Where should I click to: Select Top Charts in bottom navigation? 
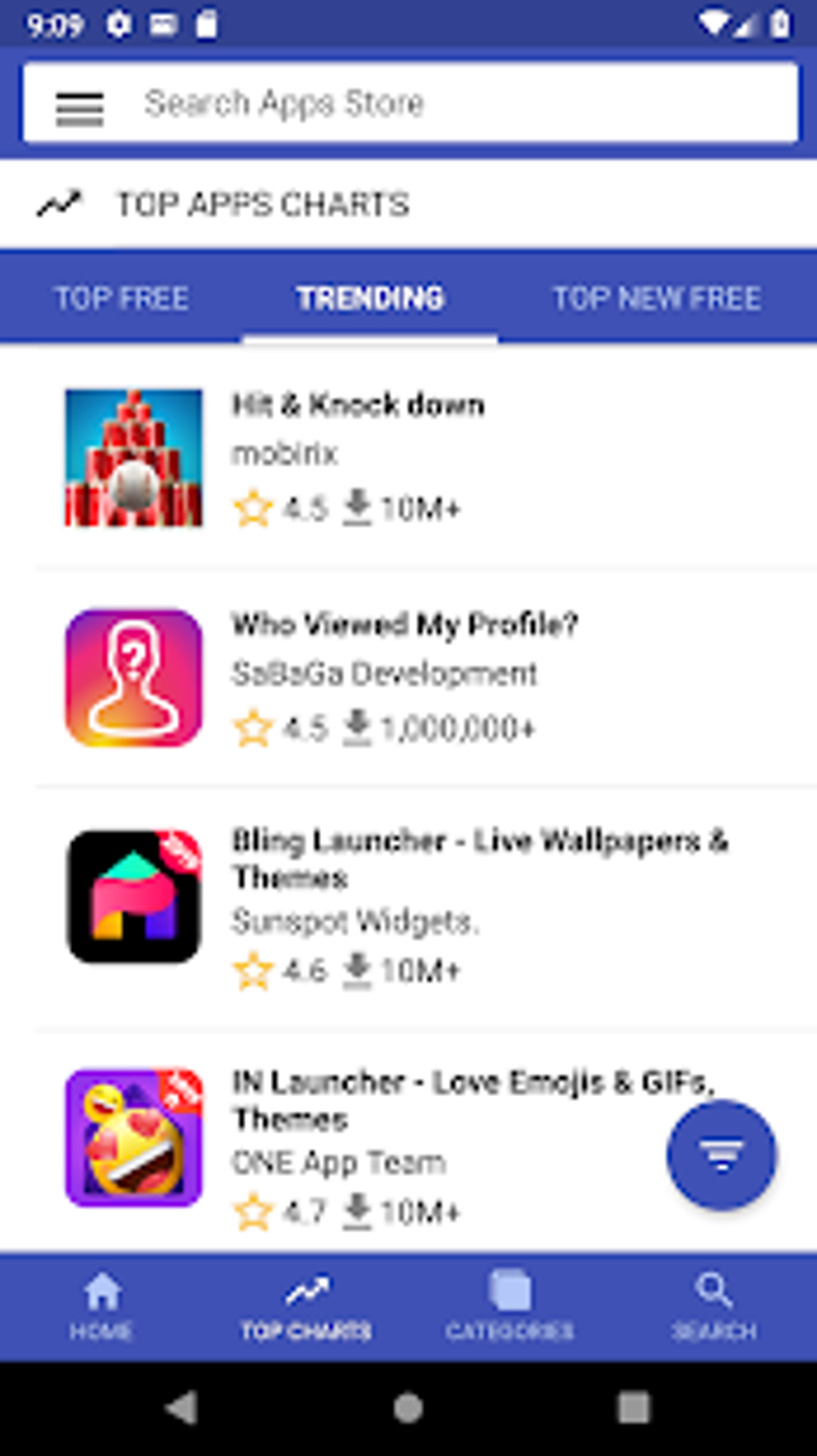pyautogui.click(x=306, y=1307)
